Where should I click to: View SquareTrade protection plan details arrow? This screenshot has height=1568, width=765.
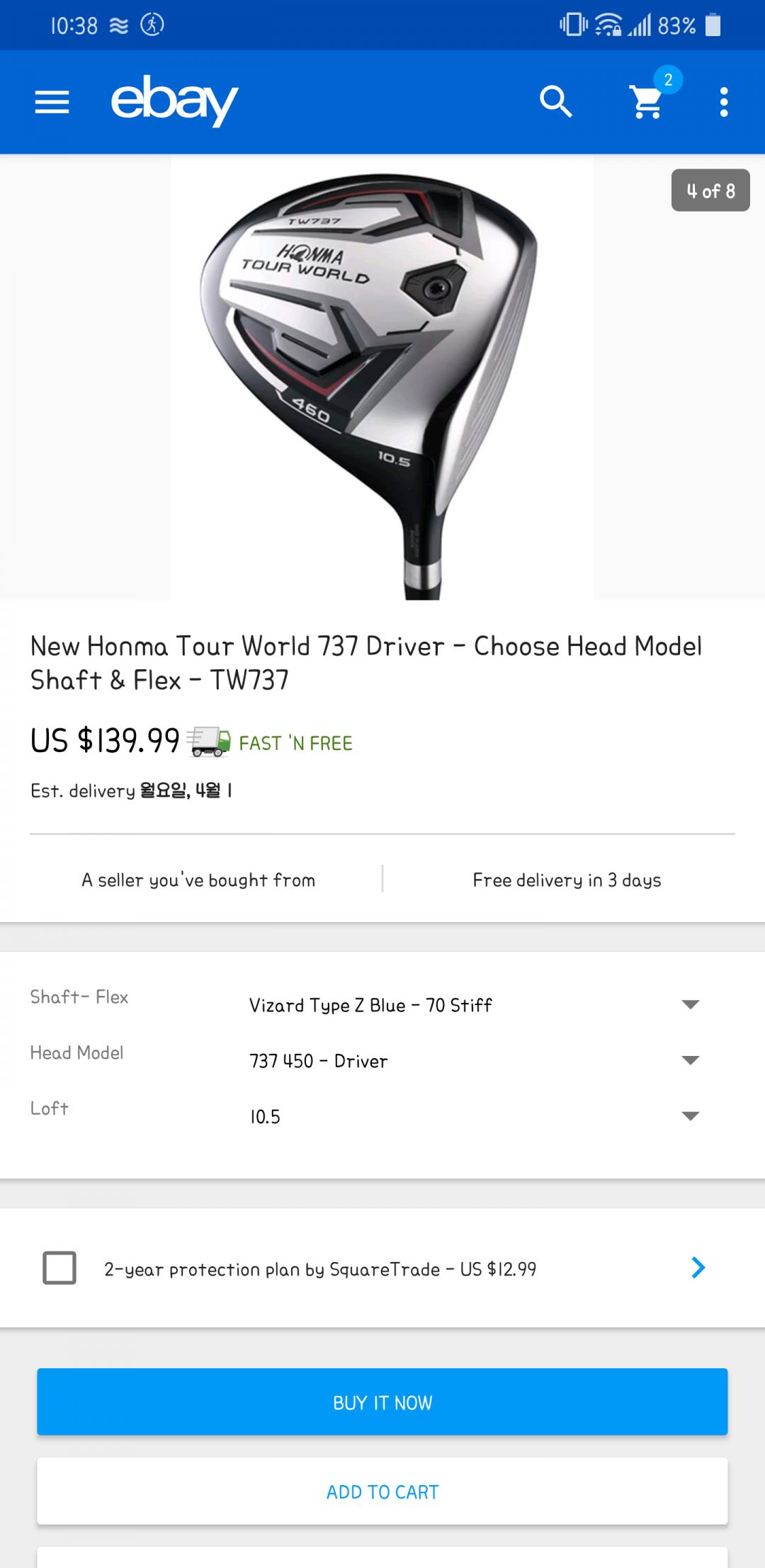[x=698, y=1268]
